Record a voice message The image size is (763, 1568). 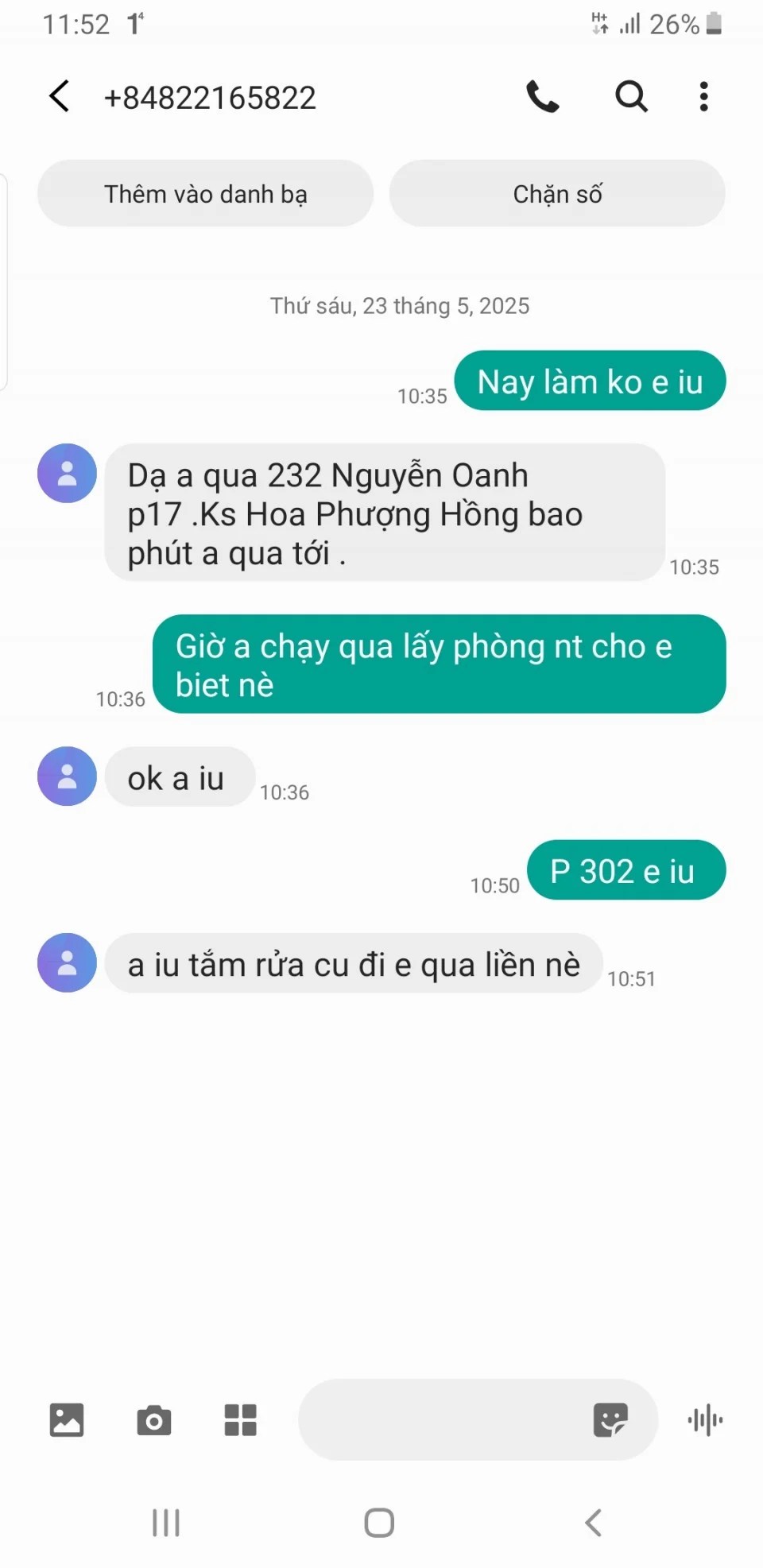tap(705, 1419)
